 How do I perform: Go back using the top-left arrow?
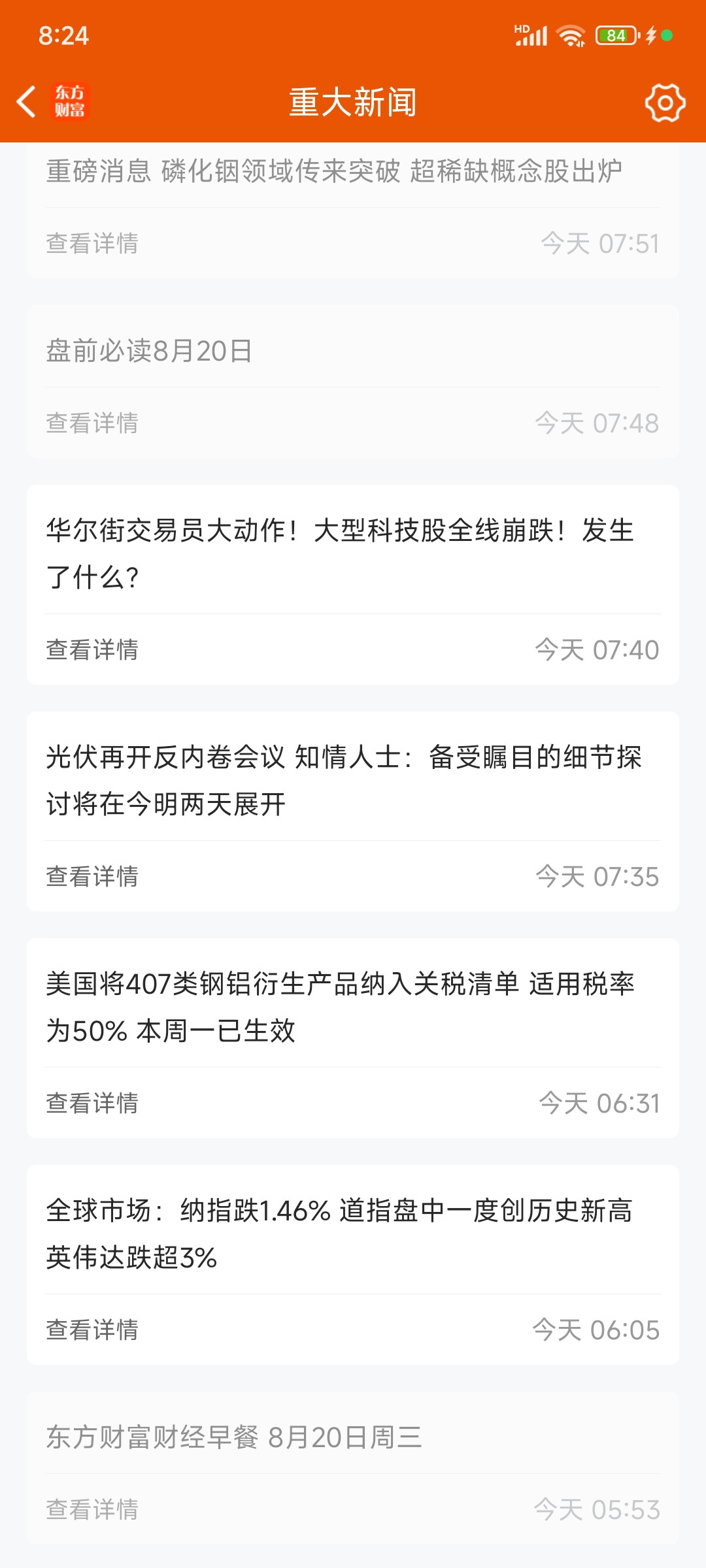pos(26,102)
